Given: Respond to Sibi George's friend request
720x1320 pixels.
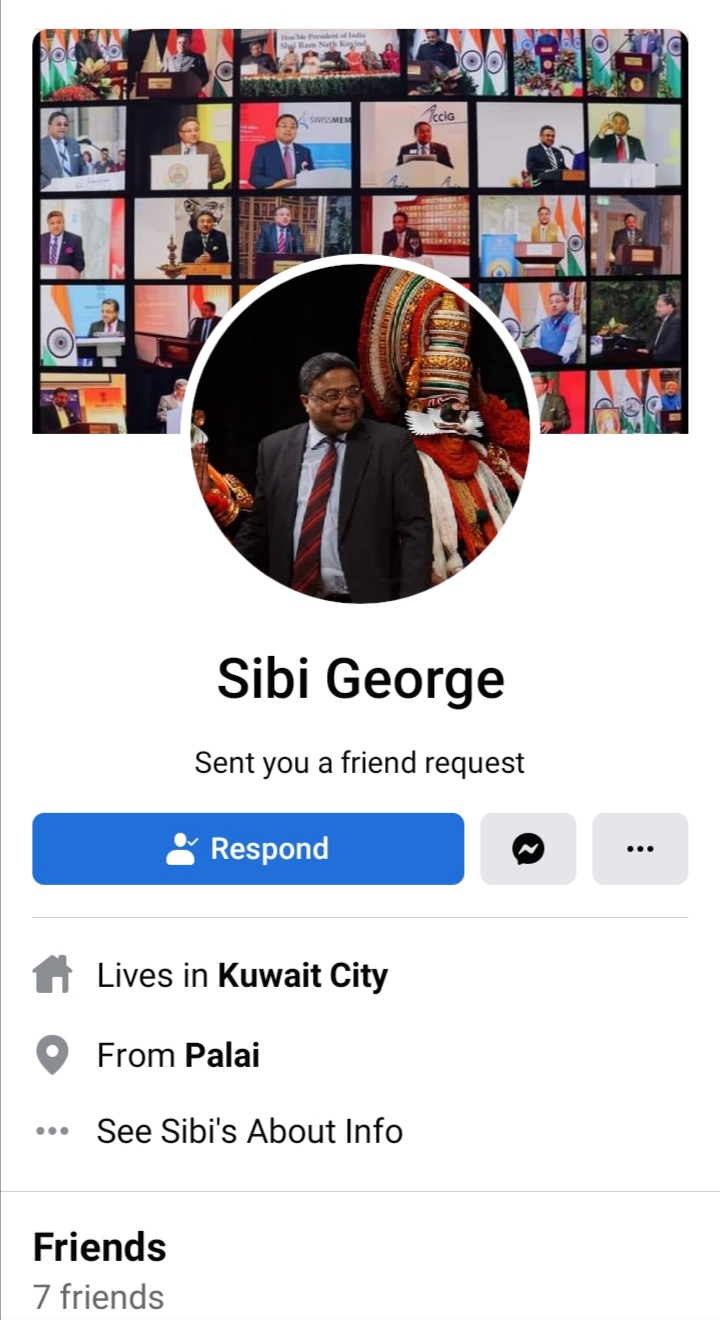Looking at the screenshot, I should coord(248,849).
